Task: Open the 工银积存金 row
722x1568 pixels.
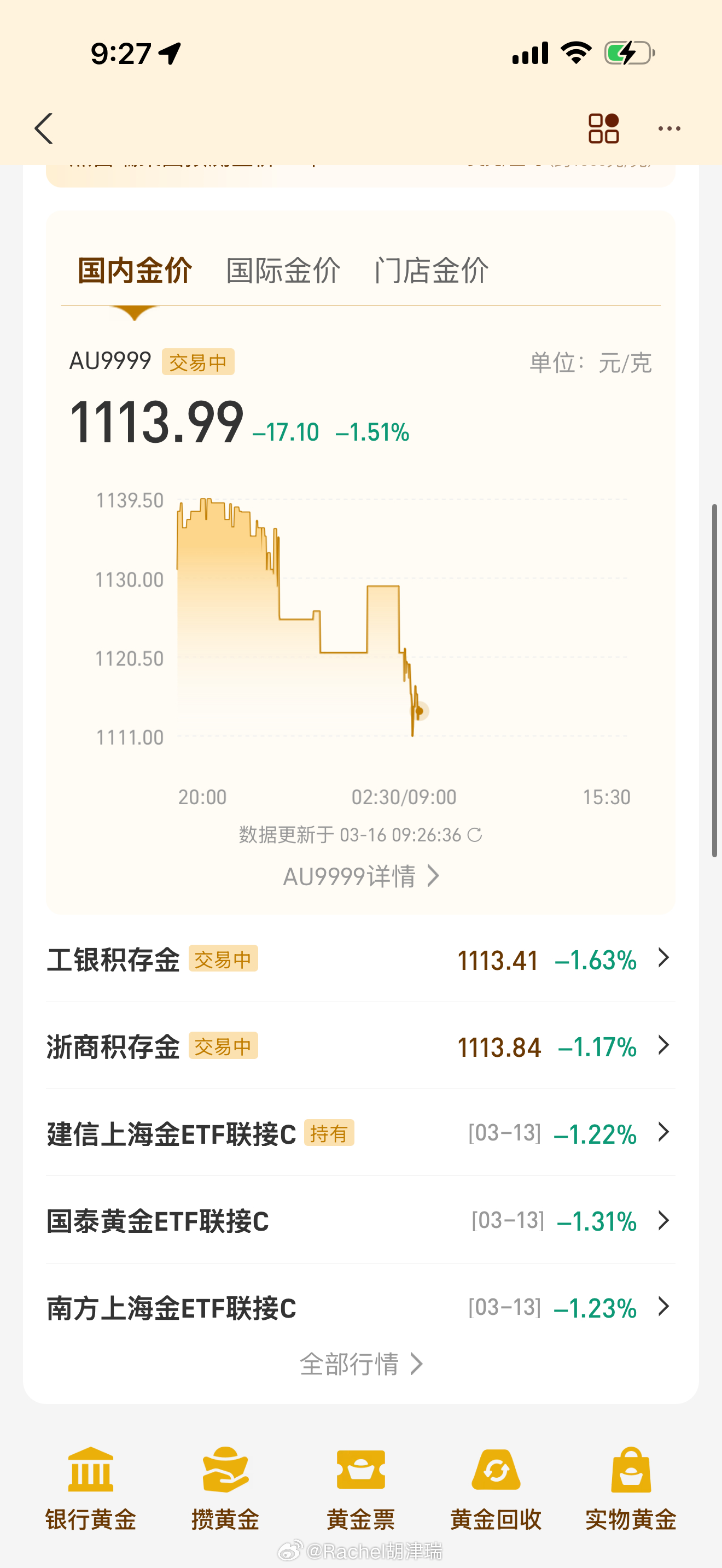Action: (x=360, y=959)
